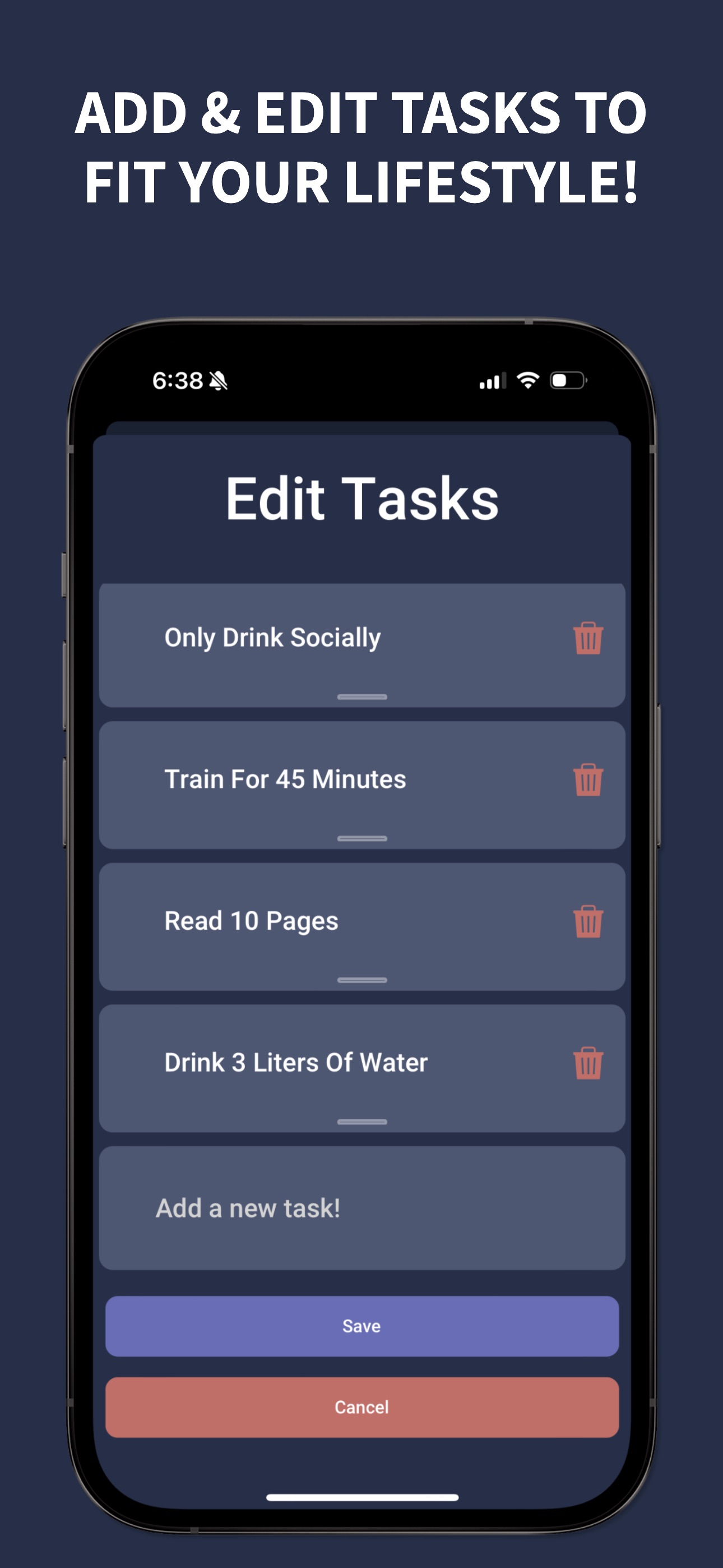Click the drag handle under "Only Drink Socially"

tap(361, 696)
